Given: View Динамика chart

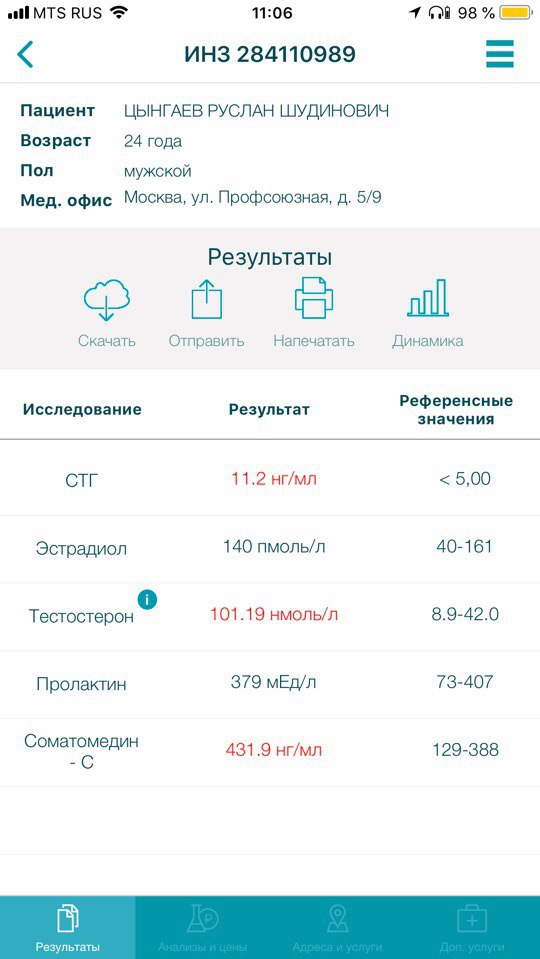Looking at the screenshot, I should (x=427, y=313).
